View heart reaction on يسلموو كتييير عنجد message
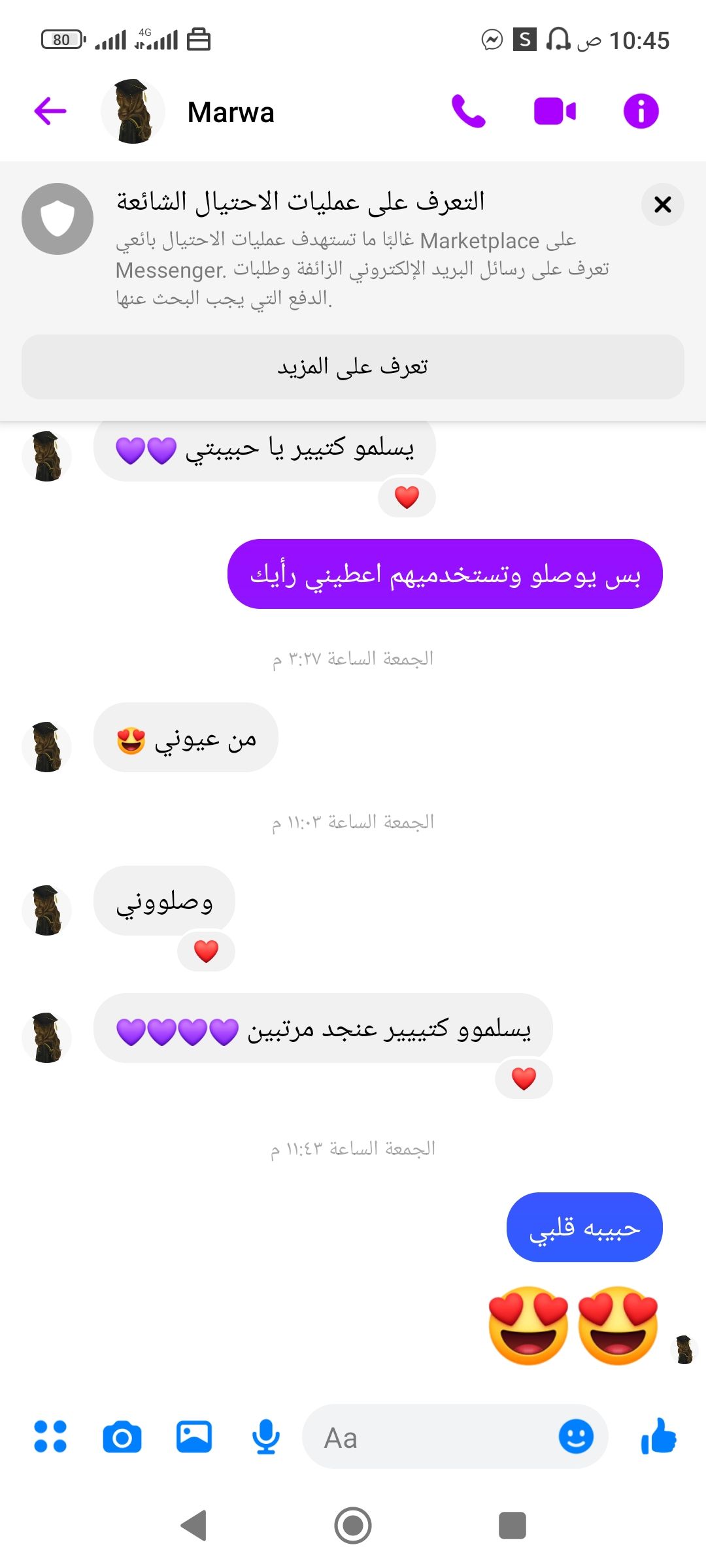The height and width of the screenshot is (1568, 706). point(524,1079)
